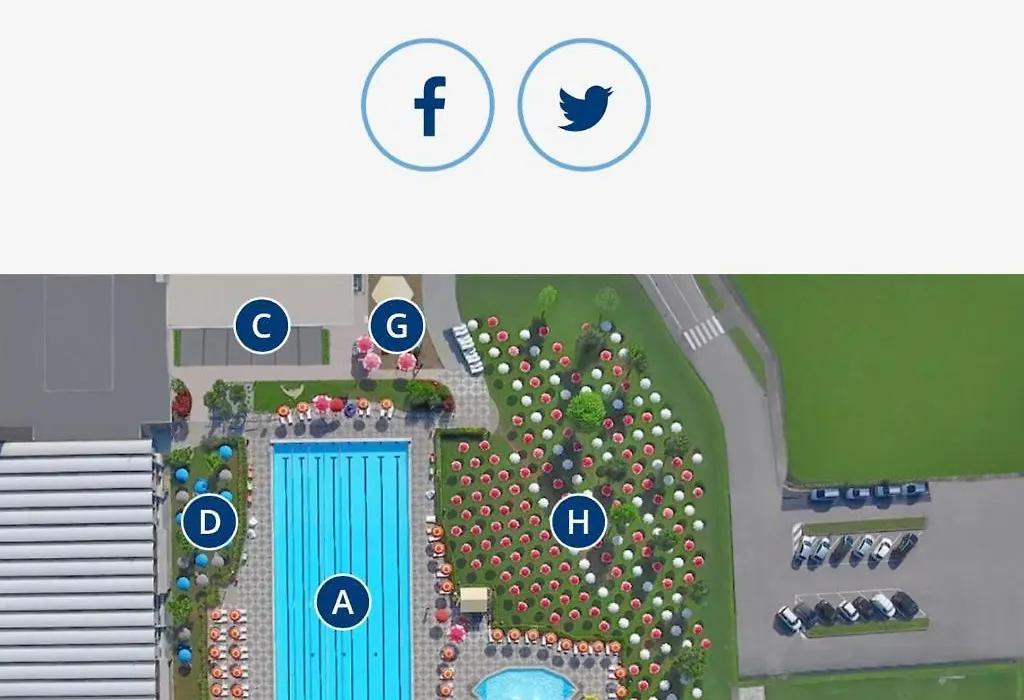Share the page on Facebook
Viewport: 1024px width, 700px height.
click(428, 105)
